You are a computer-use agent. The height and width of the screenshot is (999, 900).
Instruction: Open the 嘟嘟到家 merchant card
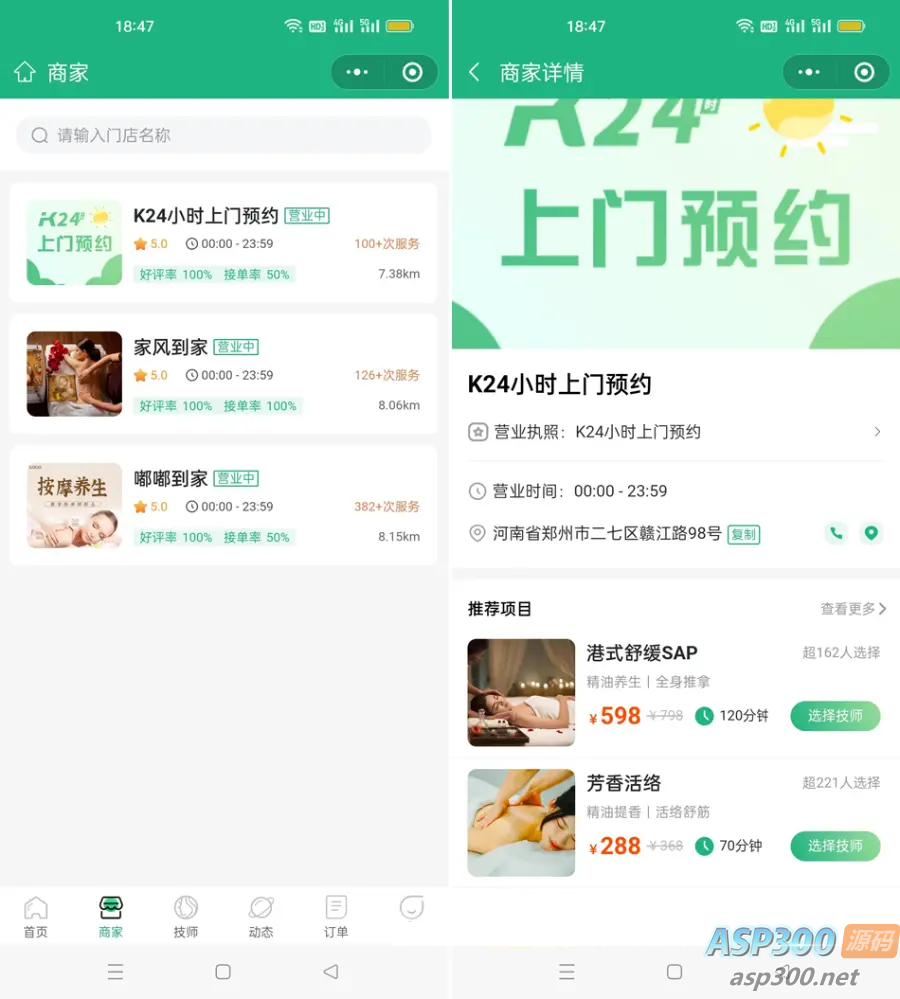click(x=224, y=505)
